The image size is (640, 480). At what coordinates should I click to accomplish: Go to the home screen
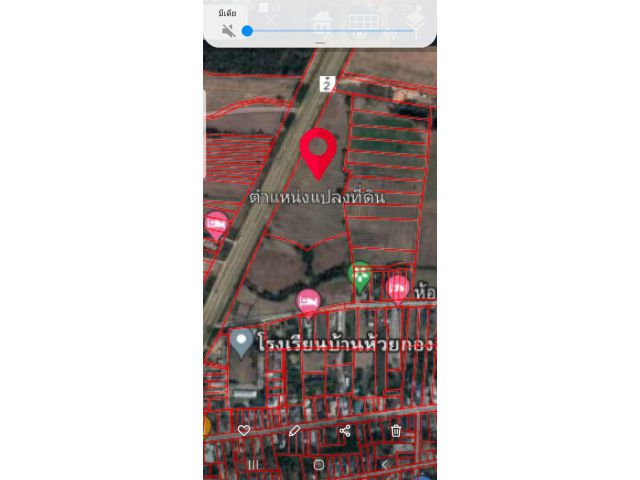(x=319, y=465)
